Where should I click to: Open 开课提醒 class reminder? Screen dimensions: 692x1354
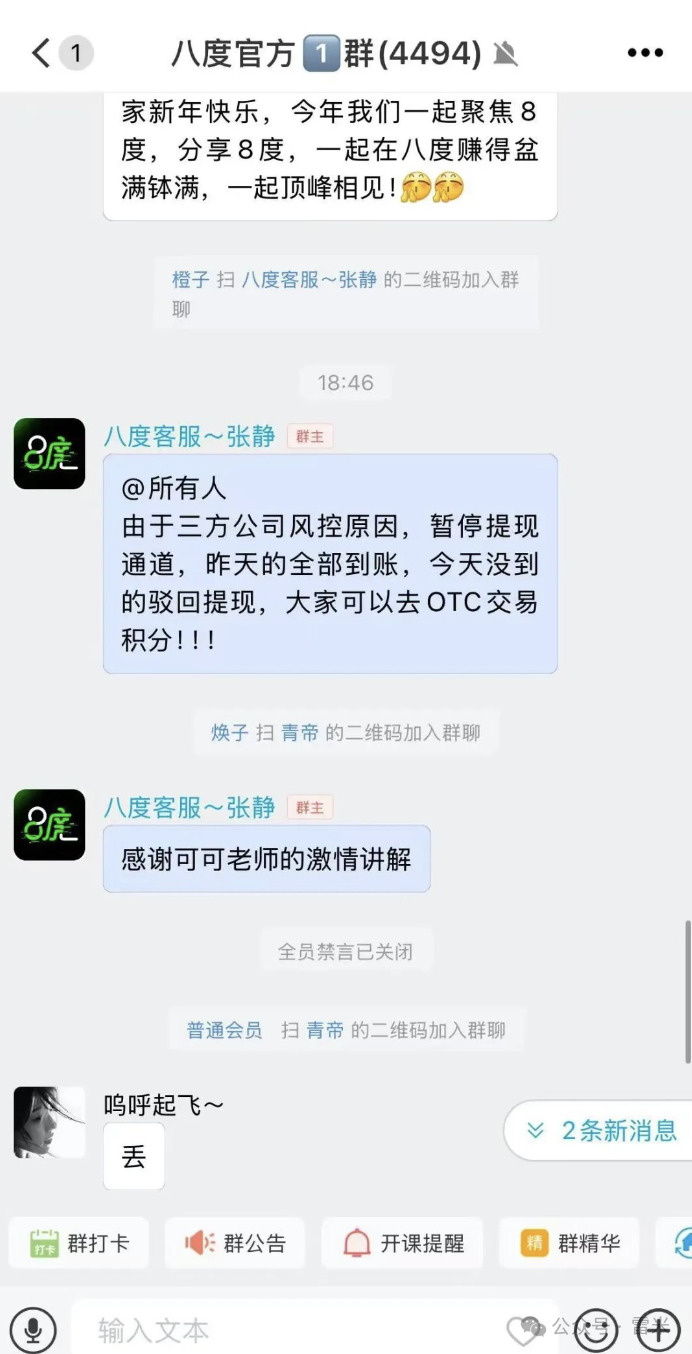pos(403,1243)
